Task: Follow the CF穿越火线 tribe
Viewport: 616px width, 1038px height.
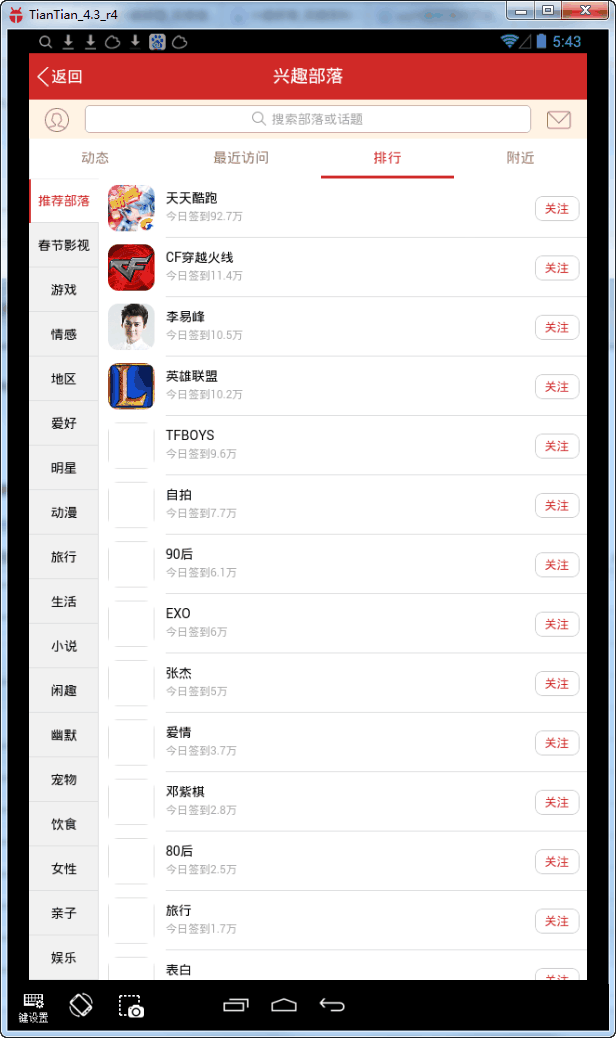Action: click(x=557, y=268)
